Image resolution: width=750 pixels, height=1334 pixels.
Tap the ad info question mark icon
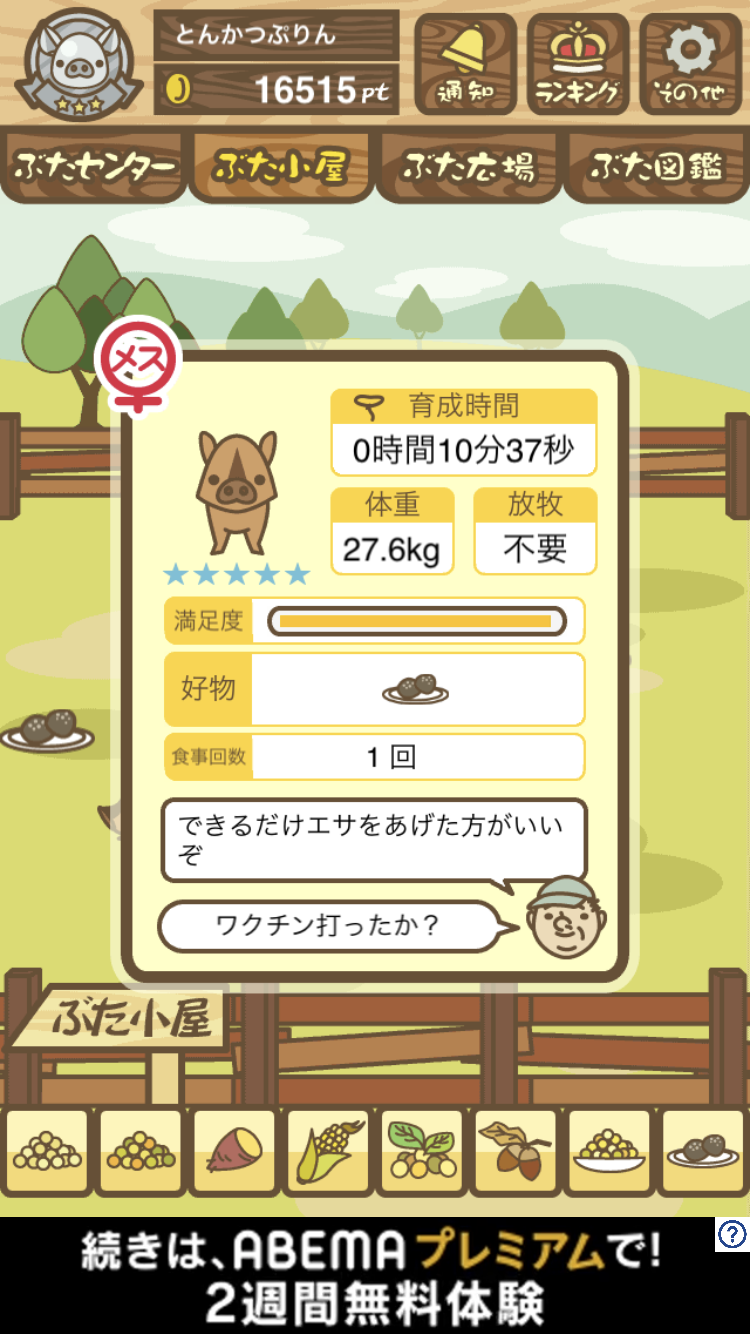tap(731, 1235)
